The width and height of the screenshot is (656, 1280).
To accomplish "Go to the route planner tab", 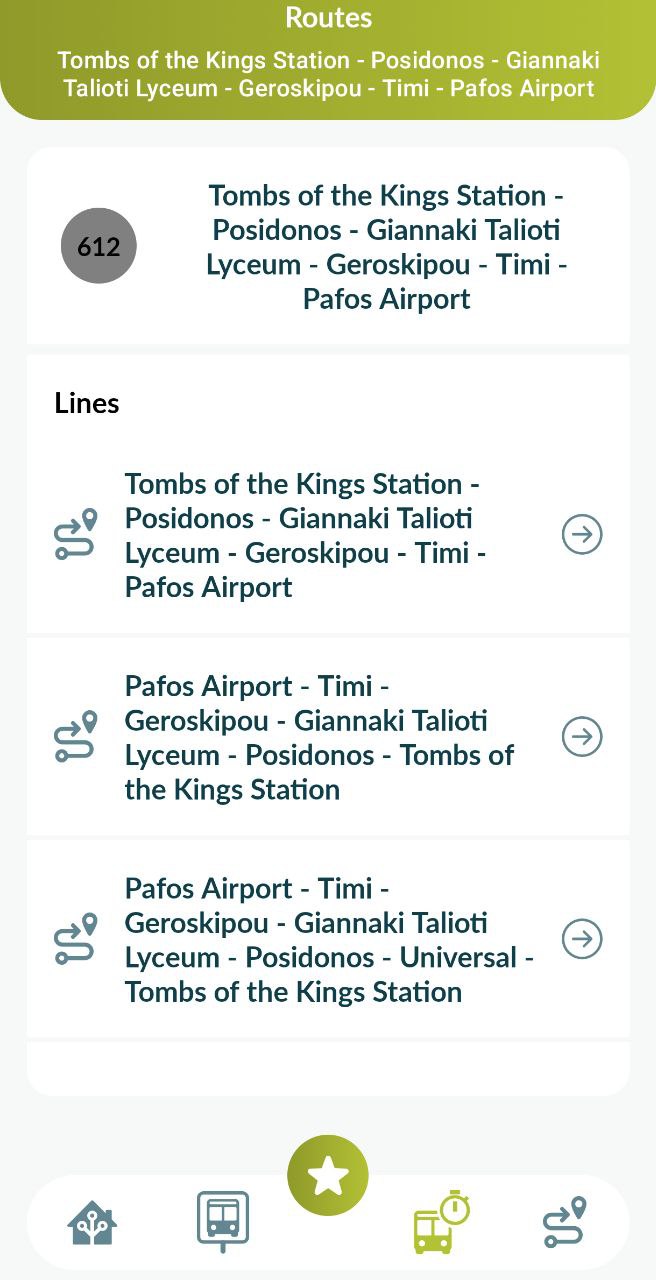I will (564, 1222).
